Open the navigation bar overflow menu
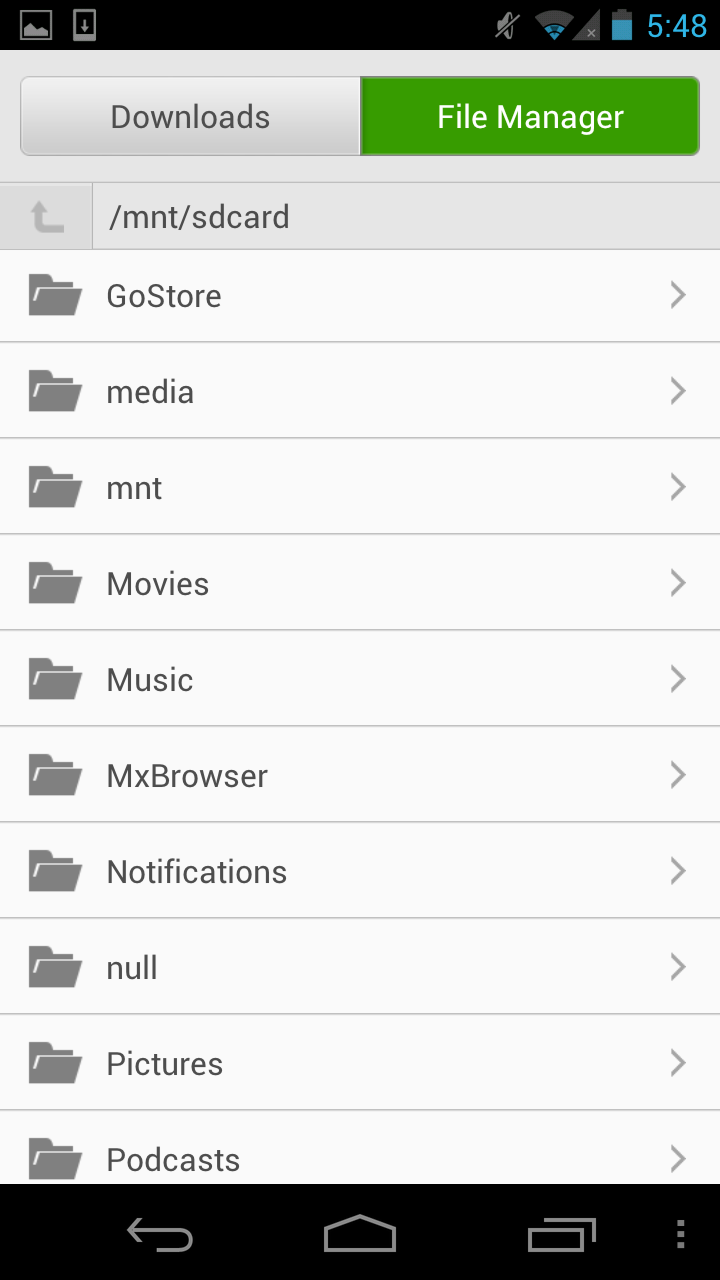720x1280 pixels. (681, 1234)
